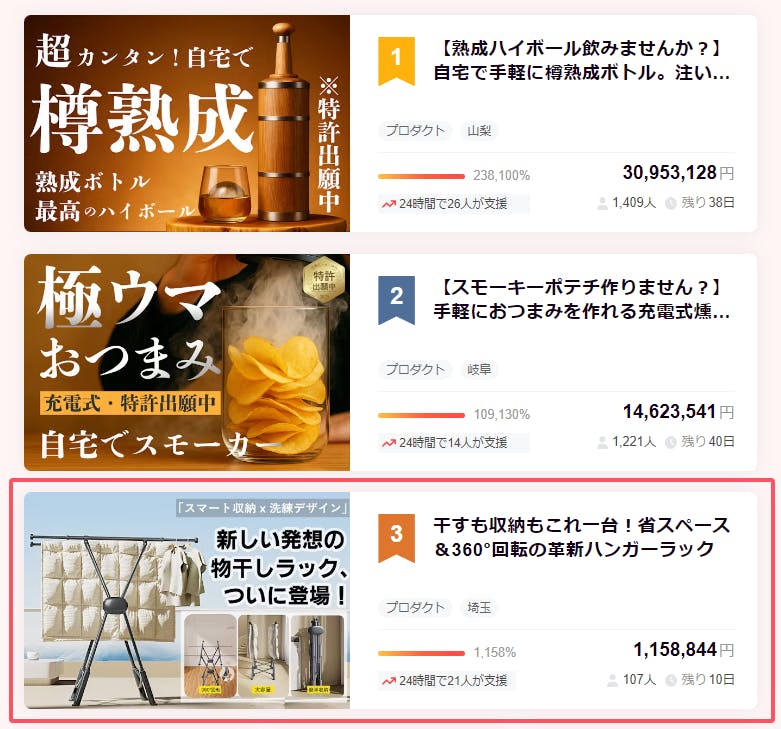This screenshot has height=729, width=781.
Task: Select the 岐阜 tag chip
Action: tap(481, 369)
